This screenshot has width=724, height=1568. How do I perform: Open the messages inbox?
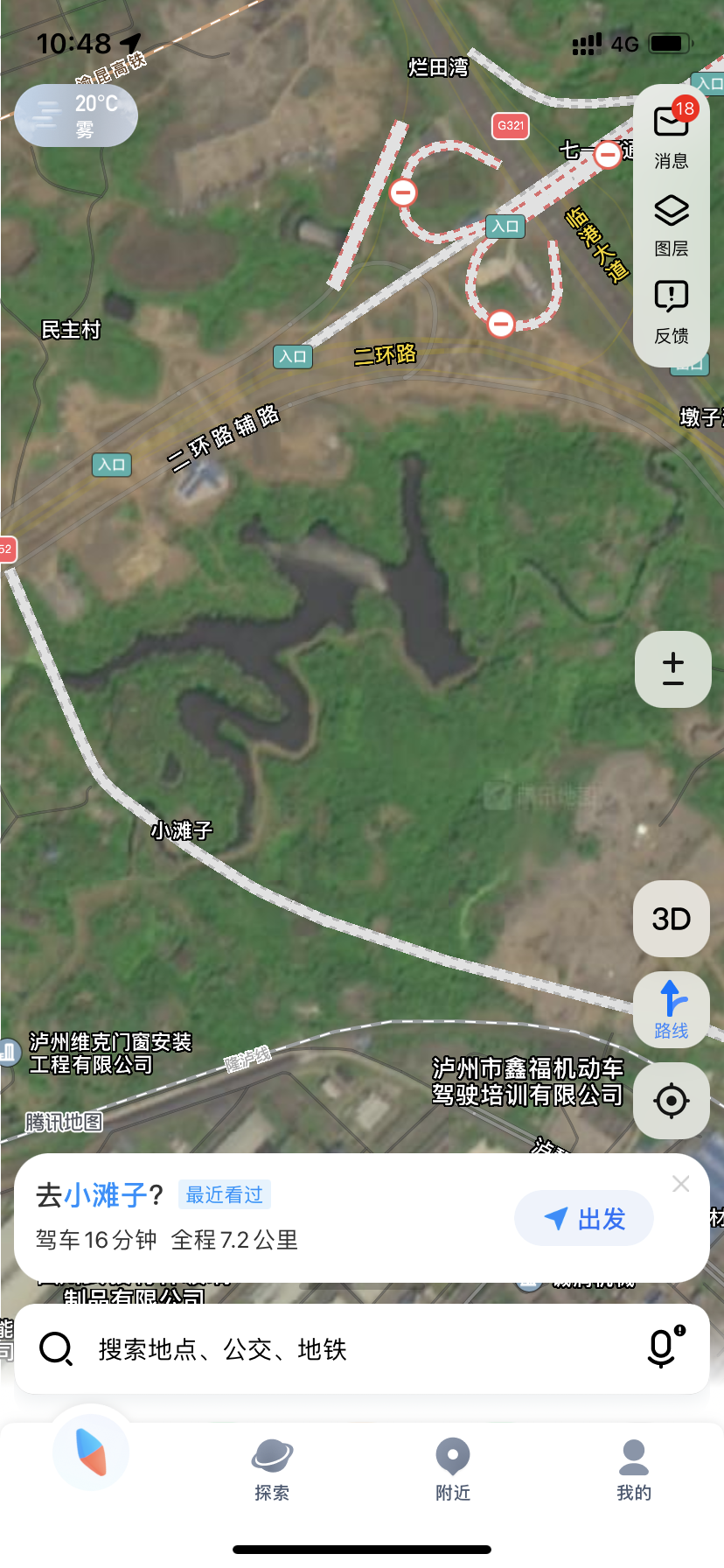[671, 135]
